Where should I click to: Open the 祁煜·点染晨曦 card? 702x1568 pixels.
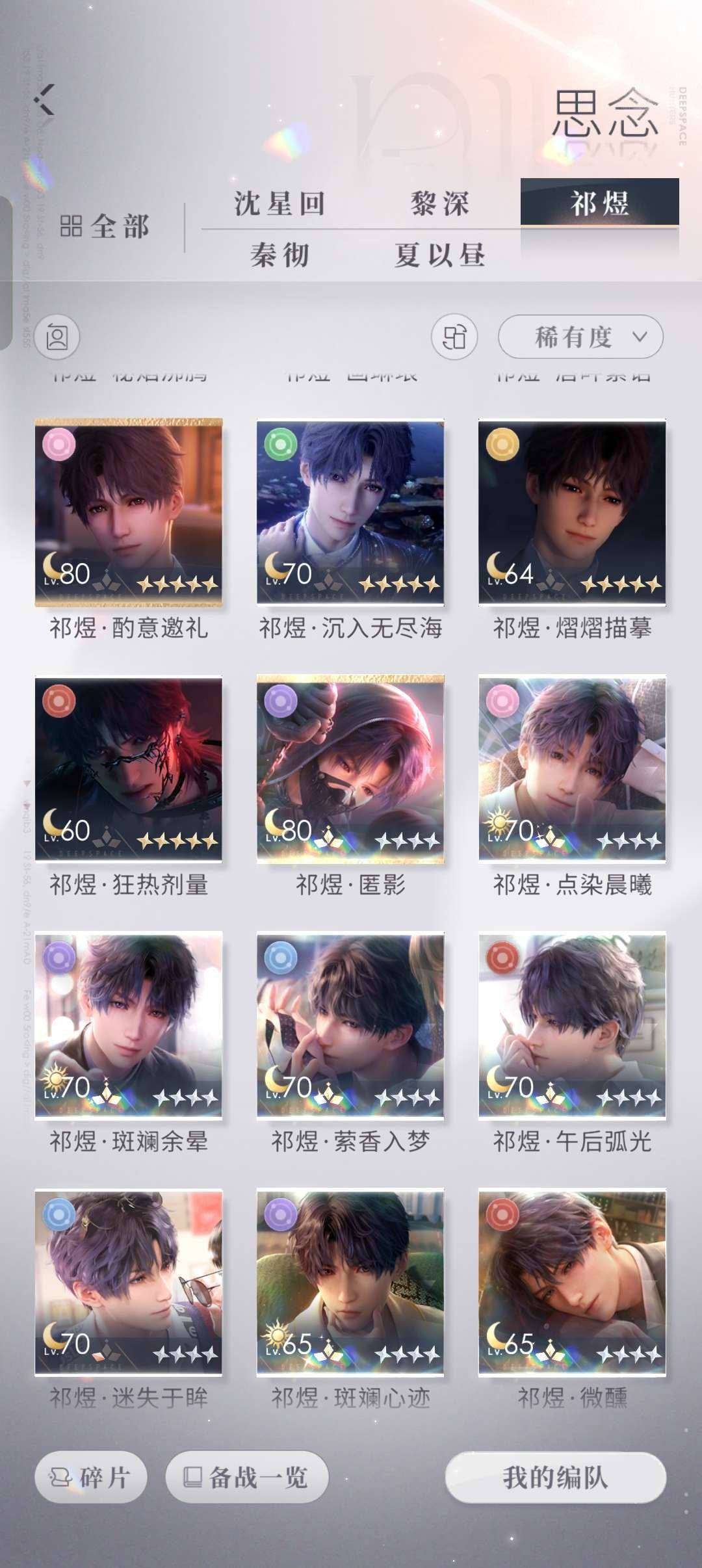coord(572,769)
